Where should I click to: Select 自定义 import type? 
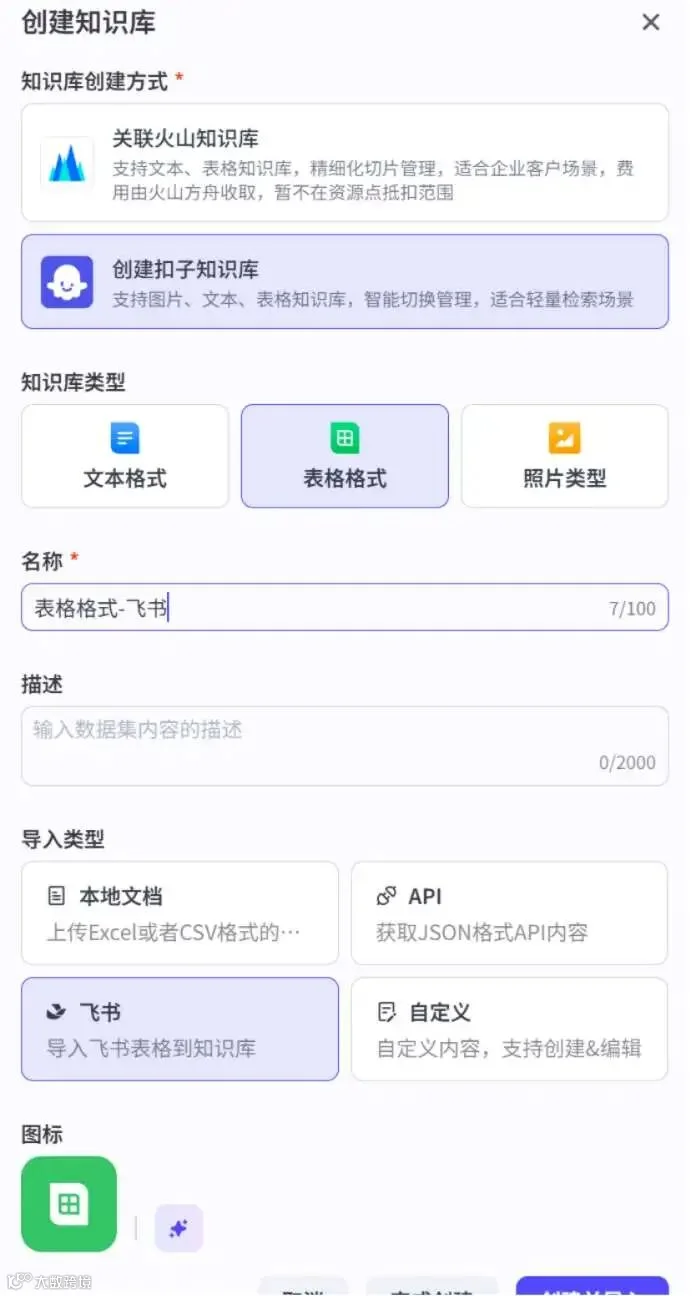509,1030
